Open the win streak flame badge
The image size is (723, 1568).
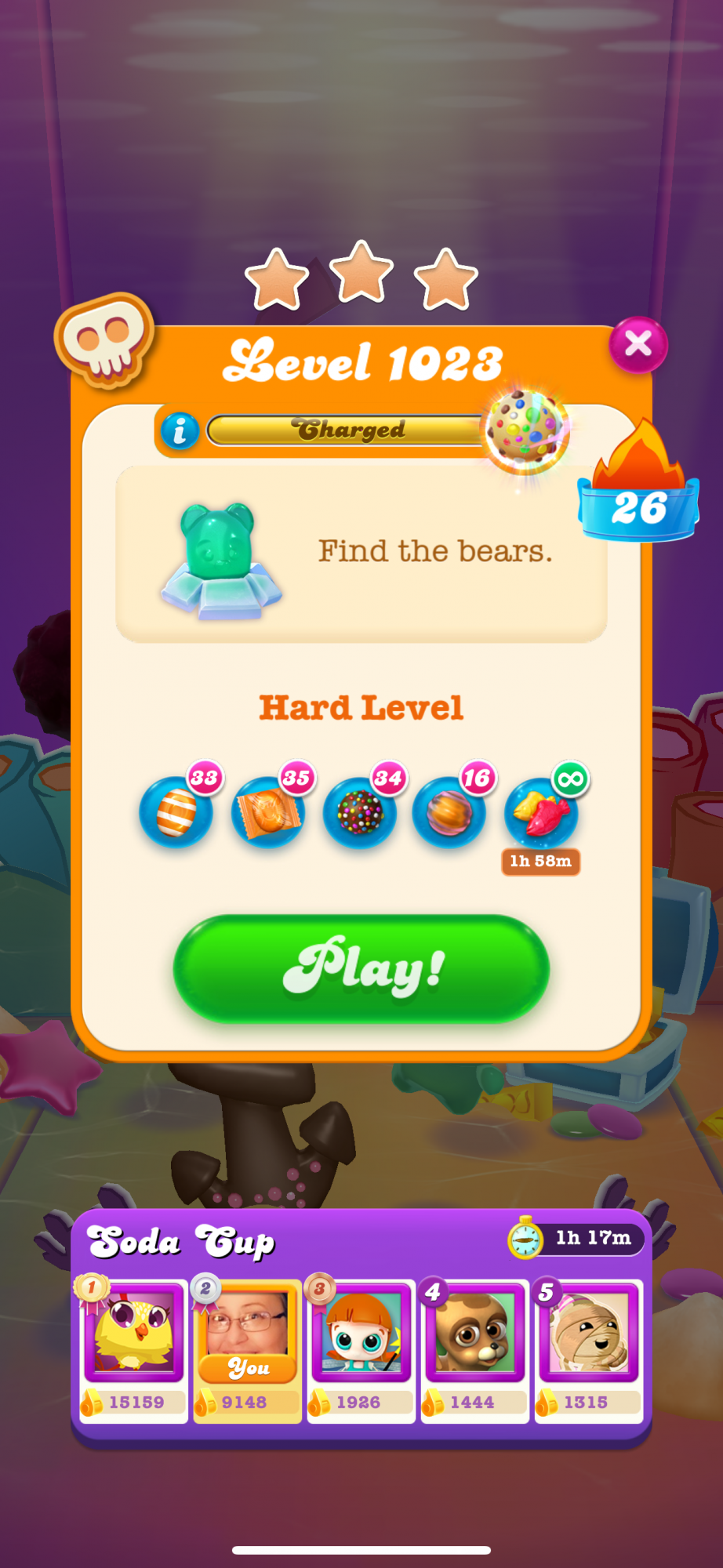pyautogui.click(x=638, y=482)
